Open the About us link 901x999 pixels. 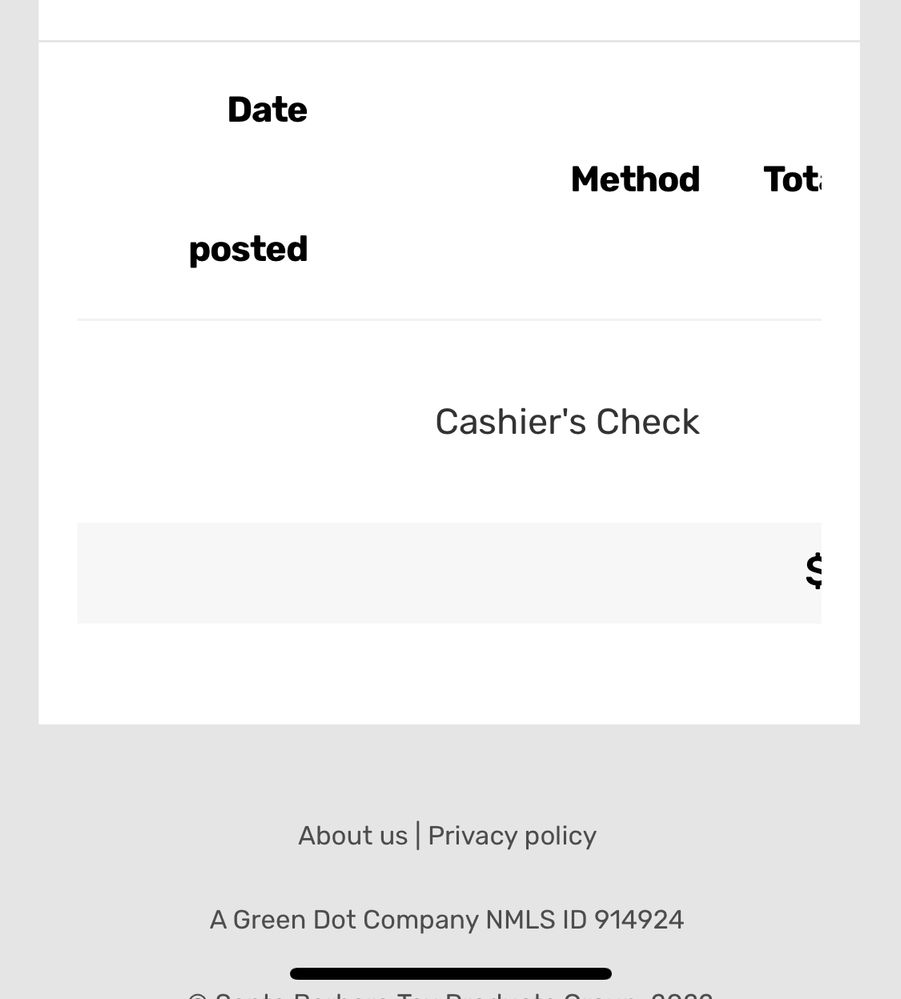(x=352, y=835)
